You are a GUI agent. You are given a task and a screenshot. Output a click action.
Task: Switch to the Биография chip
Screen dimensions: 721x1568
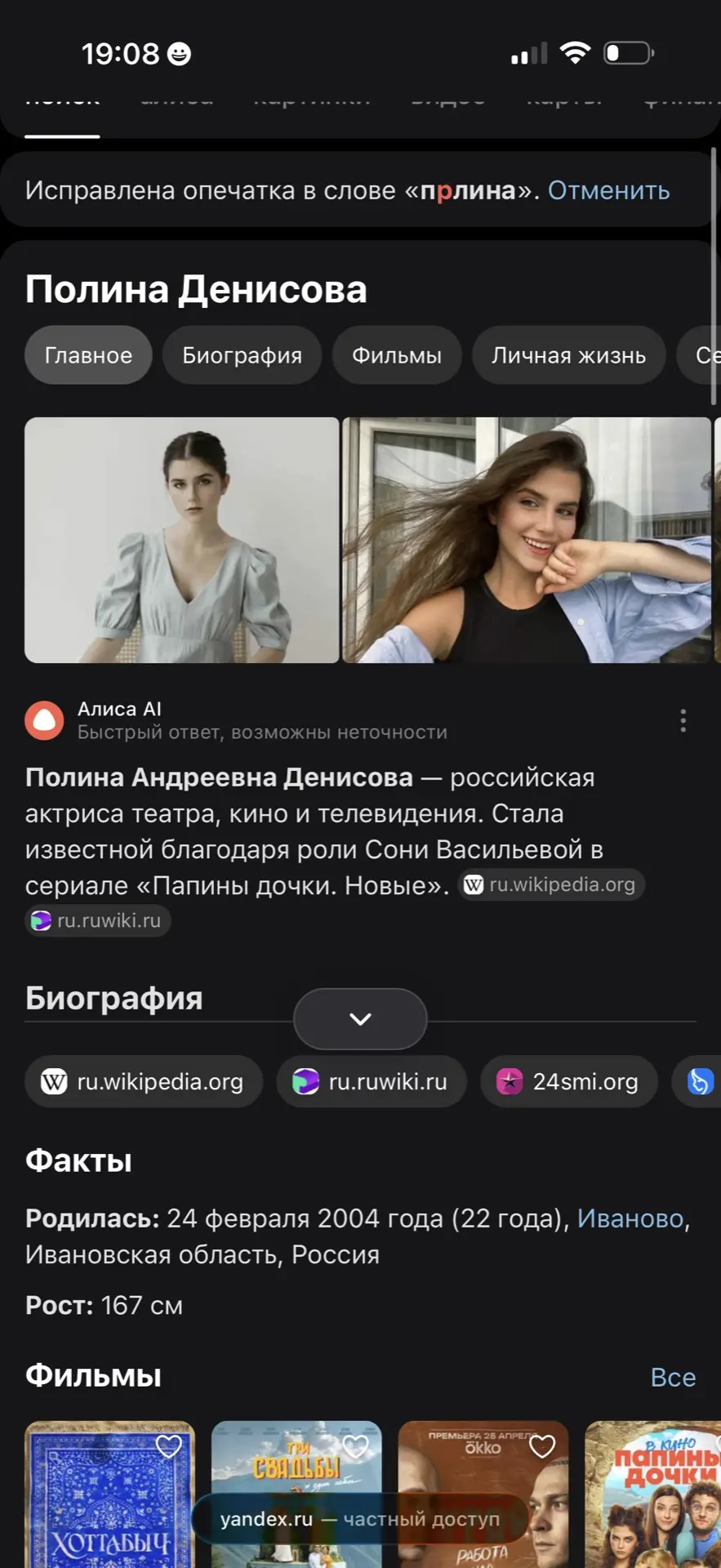point(242,355)
